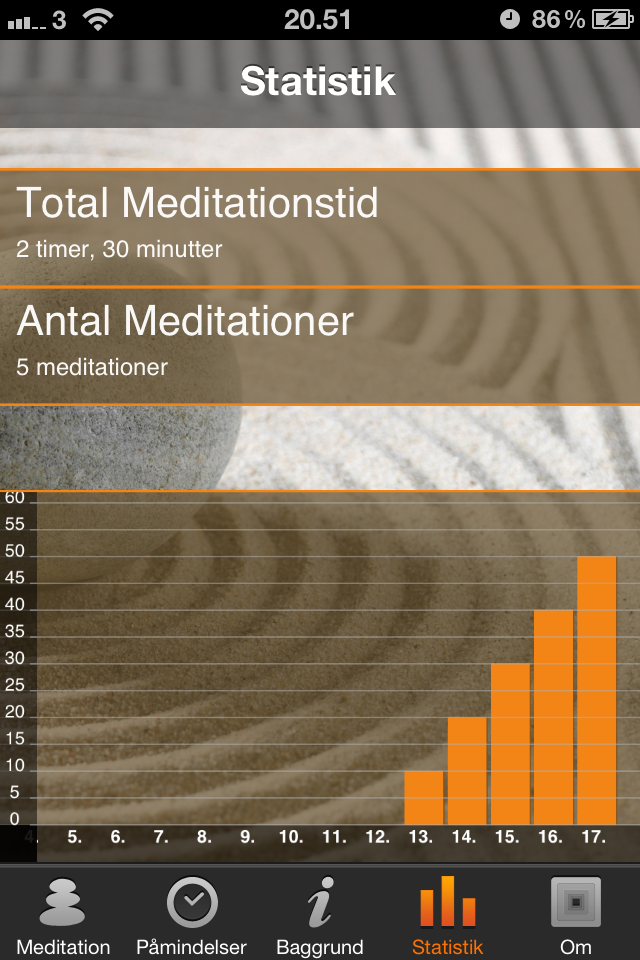The width and height of the screenshot is (640, 960).
Task: Open the Om tab
Action: coord(576,914)
